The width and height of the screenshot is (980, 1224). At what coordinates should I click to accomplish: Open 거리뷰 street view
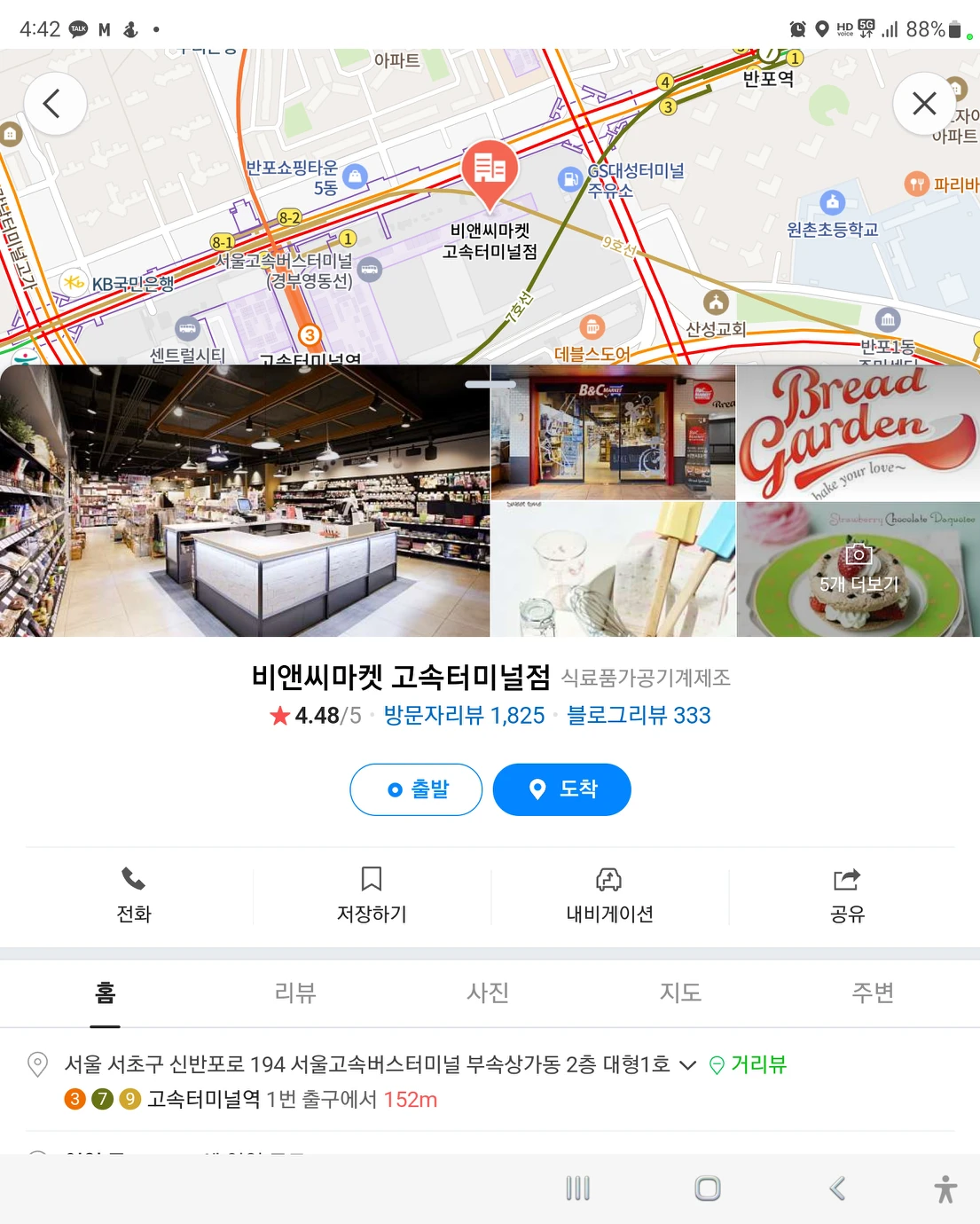[749, 1065]
